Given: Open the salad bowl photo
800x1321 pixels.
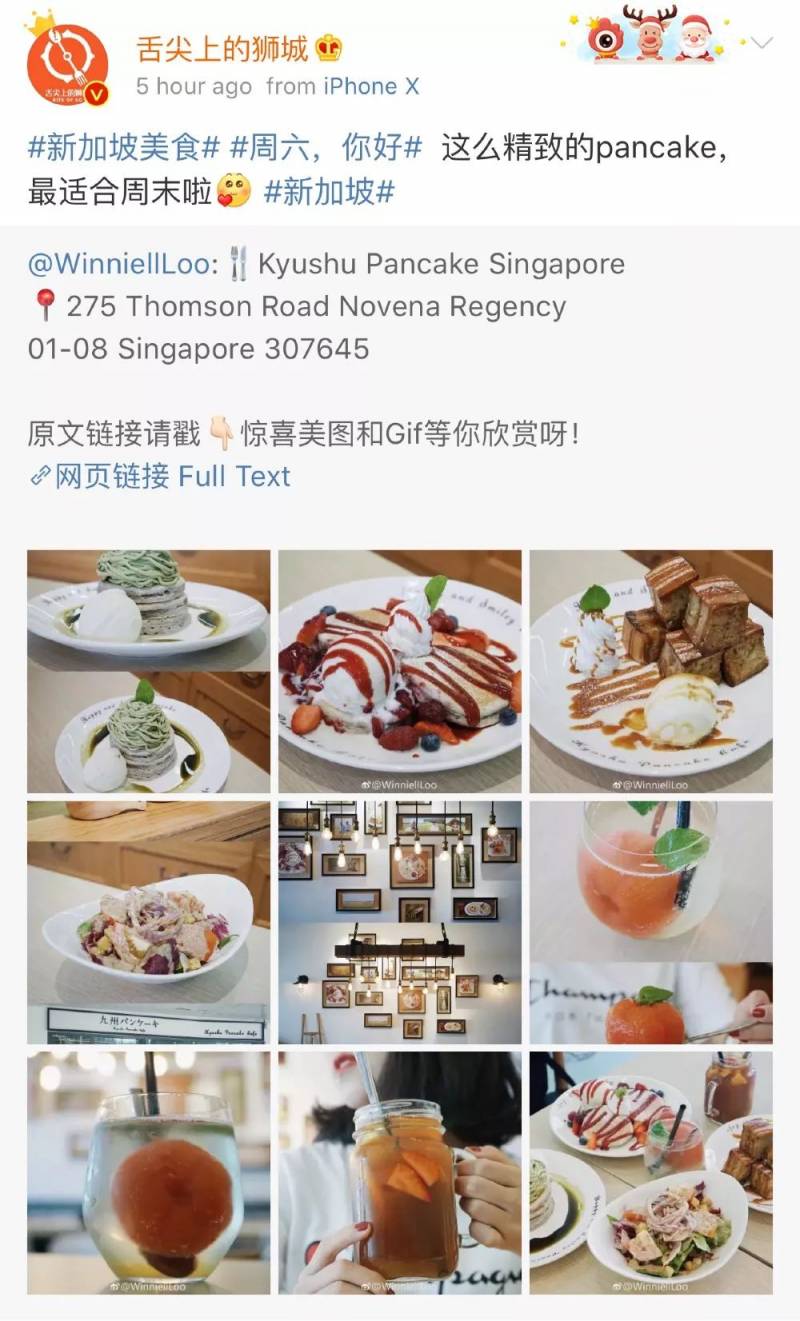Looking at the screenshot, I should click(x=149, y=922).
